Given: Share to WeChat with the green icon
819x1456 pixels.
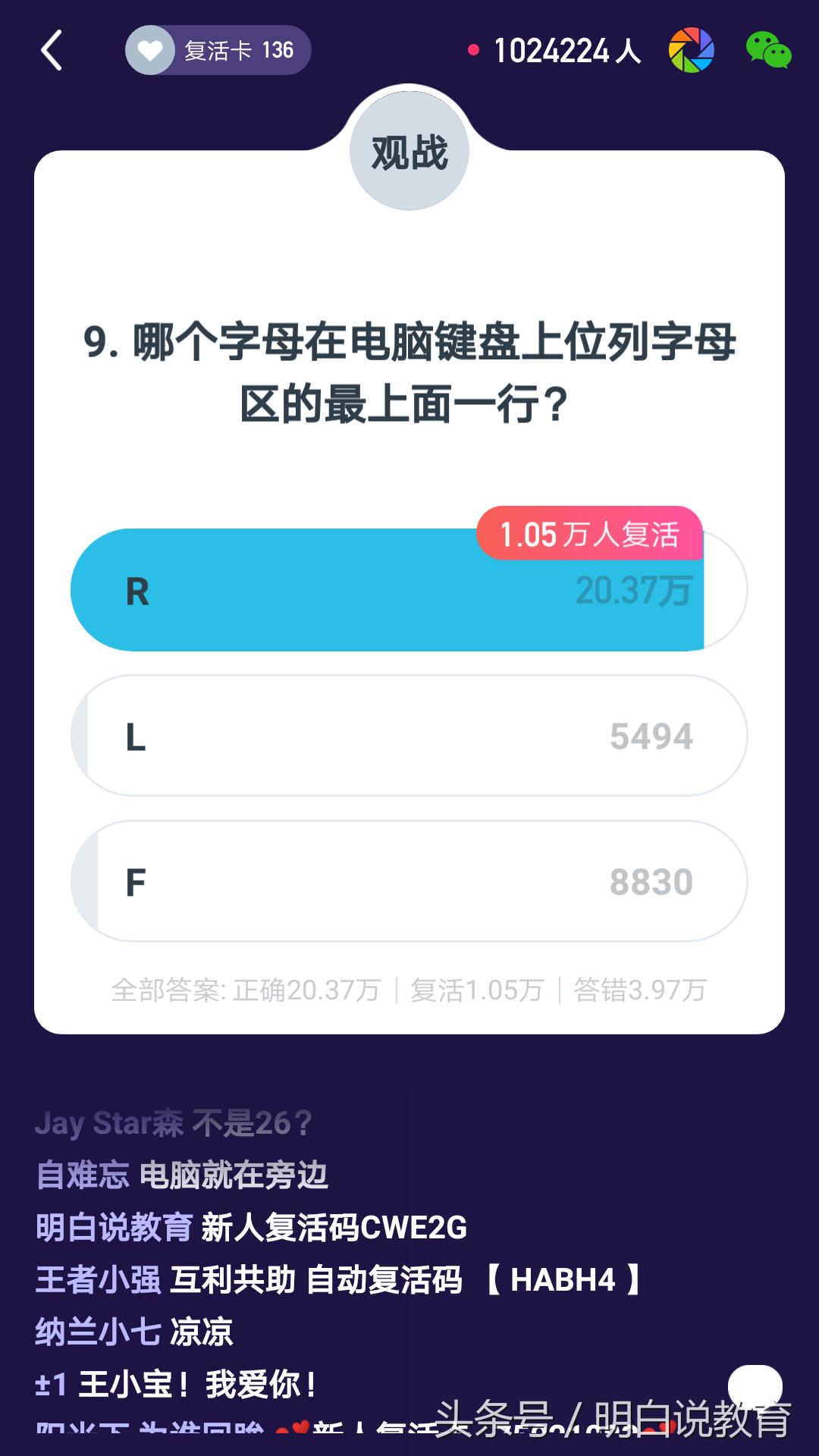Looking at the screenshot, I should [x=768, y=51].
